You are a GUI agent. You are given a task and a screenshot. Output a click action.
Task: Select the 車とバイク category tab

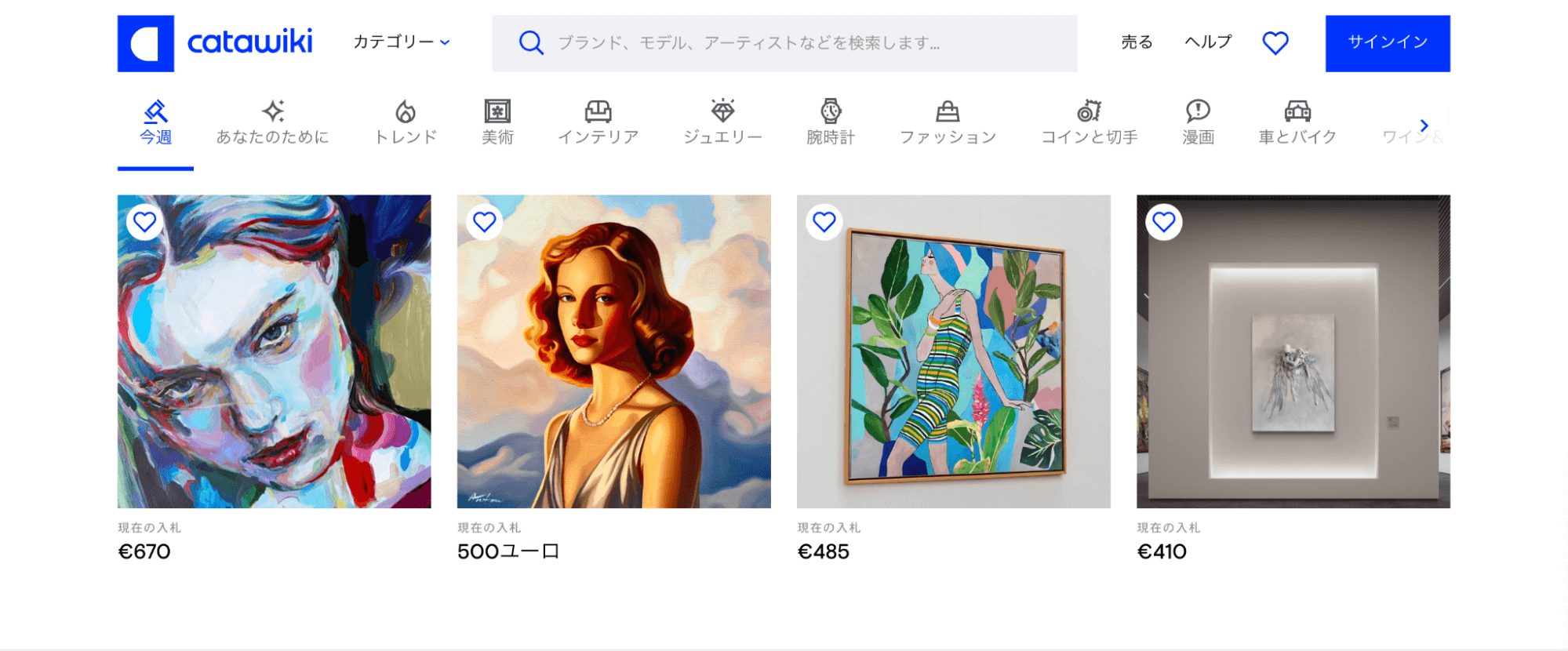tap(1297, 123)
